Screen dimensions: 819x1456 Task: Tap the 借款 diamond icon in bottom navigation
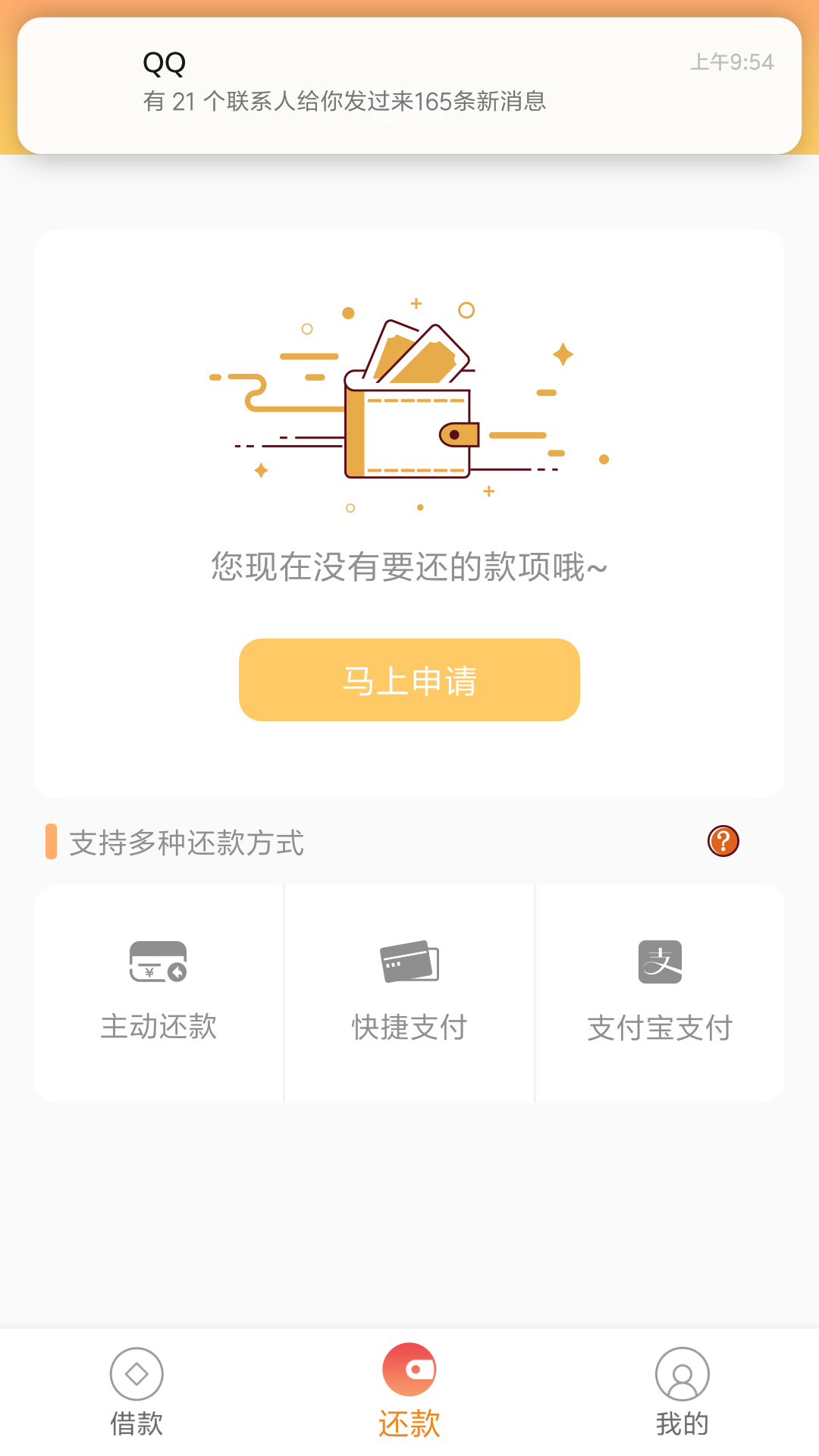tap(136, 1374)
